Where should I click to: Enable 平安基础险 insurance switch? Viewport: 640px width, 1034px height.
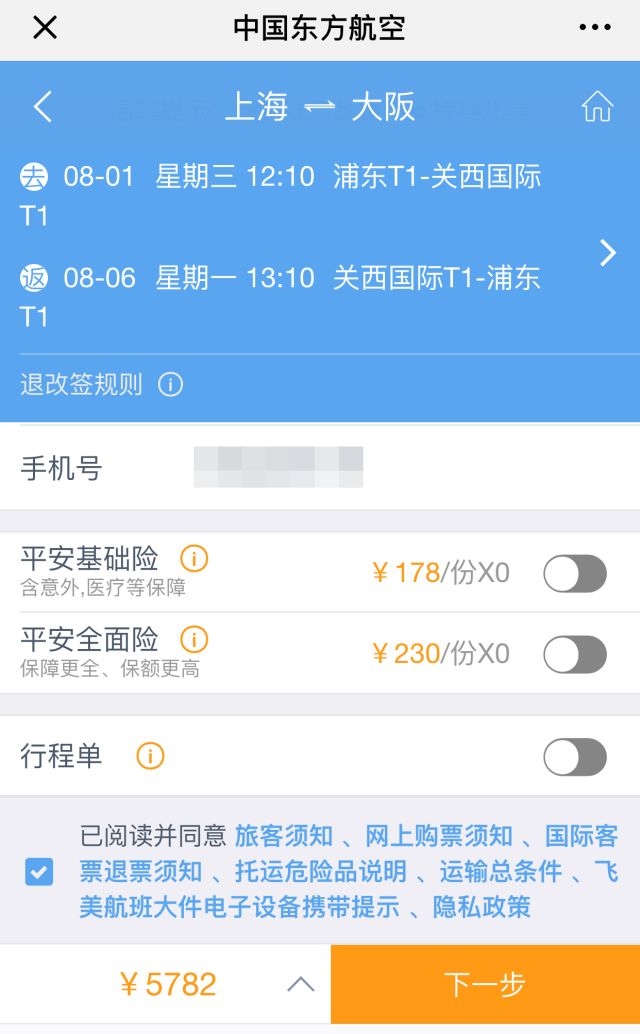click(x=574, y=573)
